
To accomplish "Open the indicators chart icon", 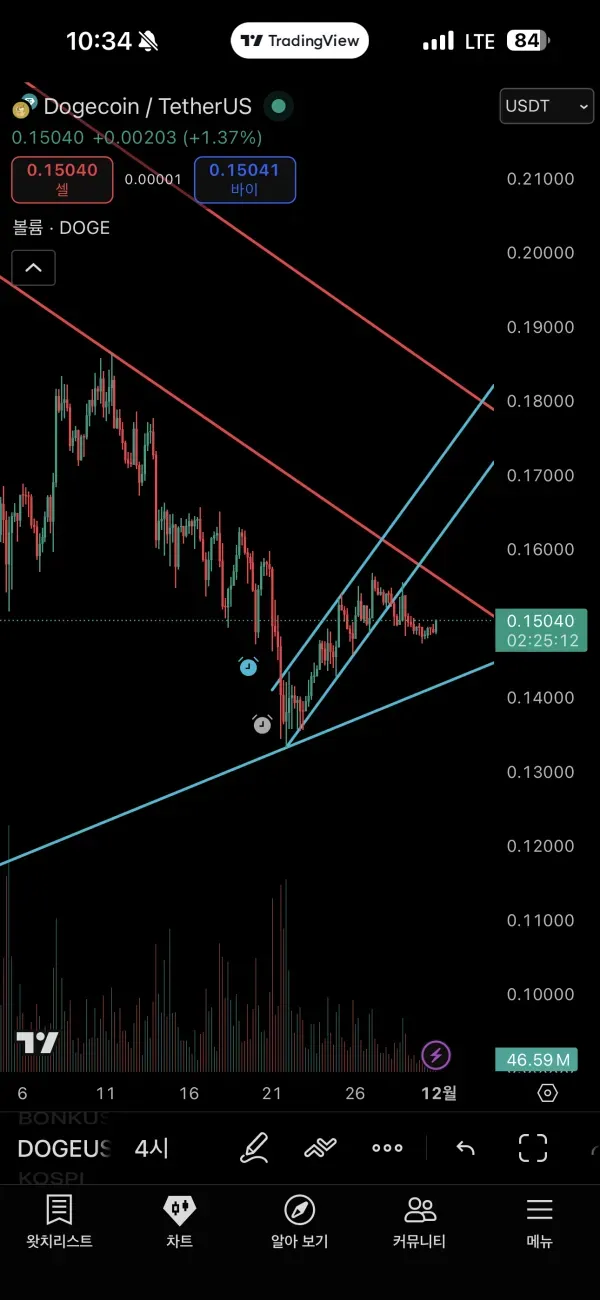I will point(320,1148).
